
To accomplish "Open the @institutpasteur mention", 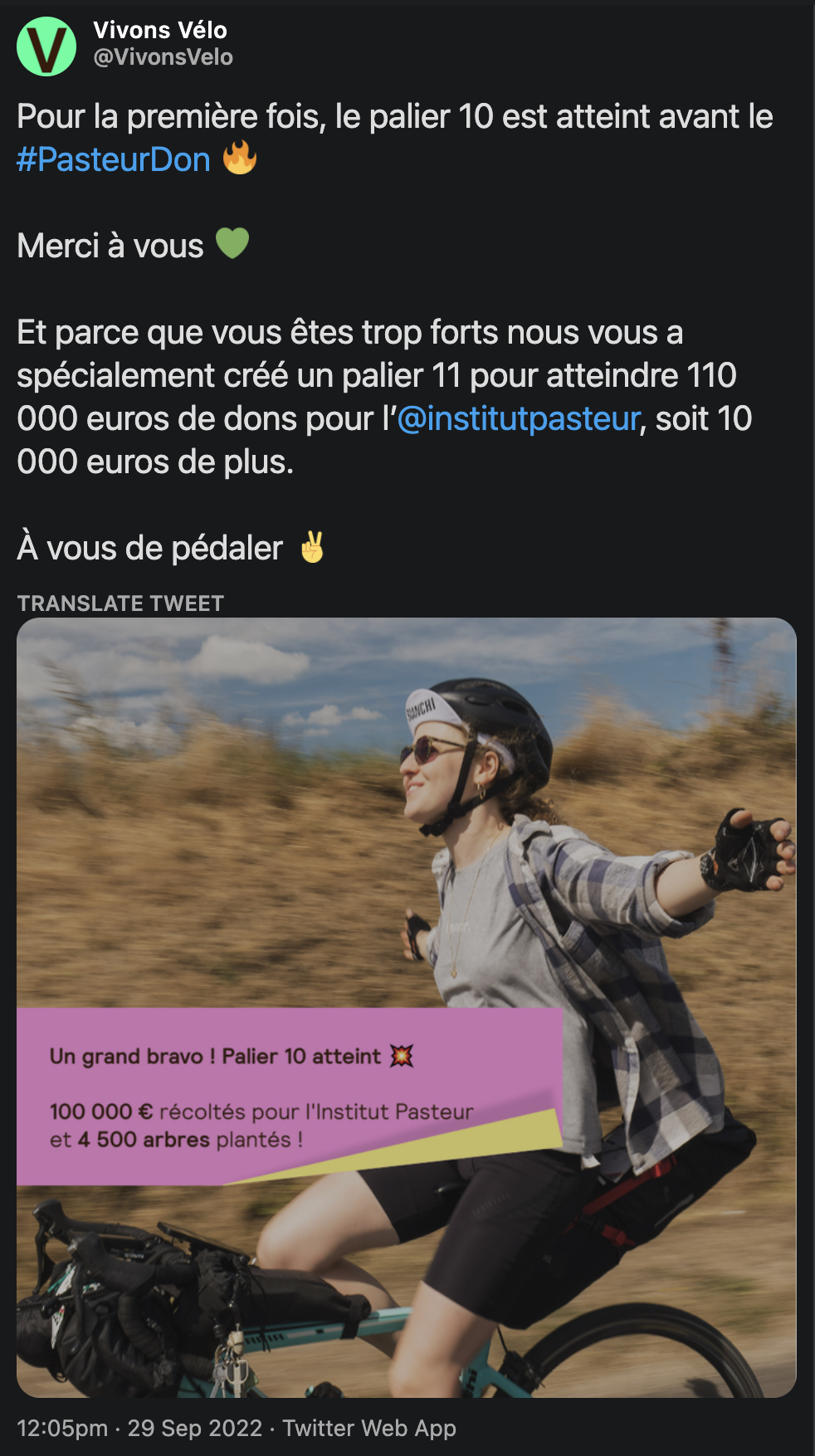I will point(519,418).
